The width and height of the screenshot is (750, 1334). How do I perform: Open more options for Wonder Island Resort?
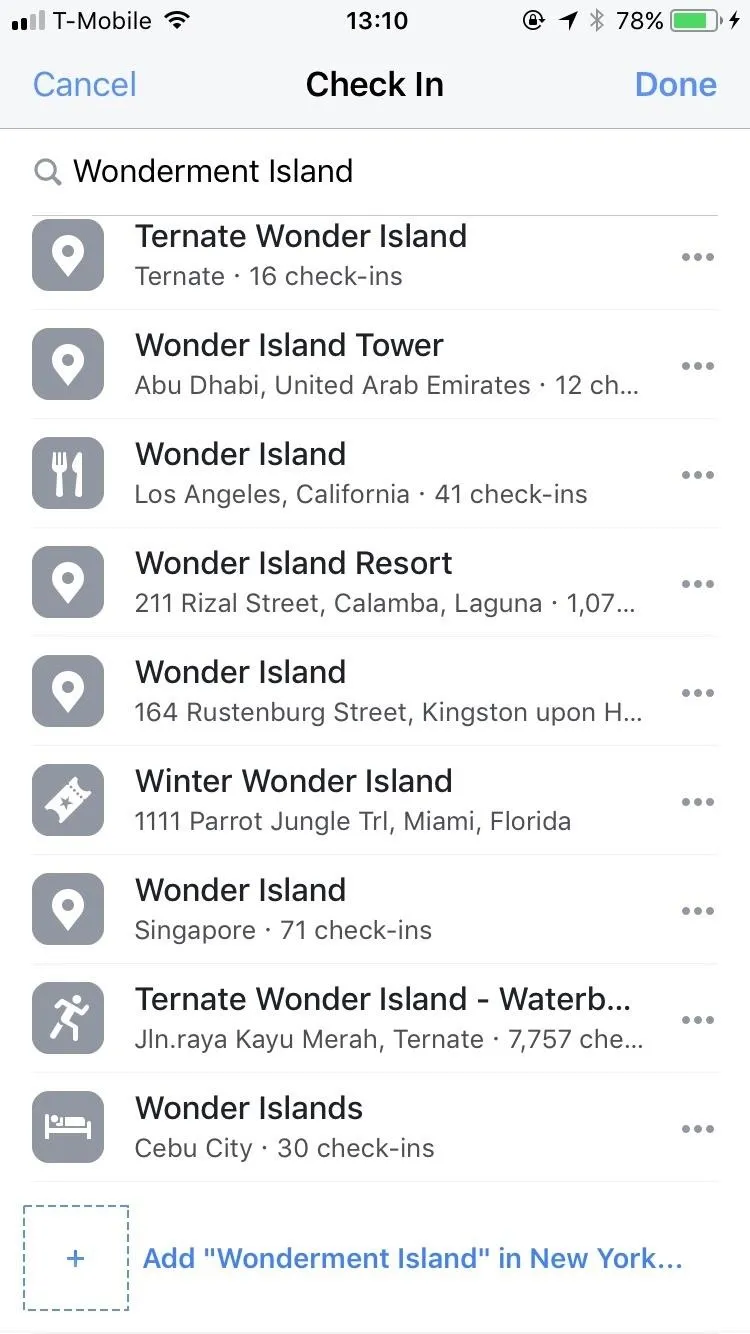(697, 584)
